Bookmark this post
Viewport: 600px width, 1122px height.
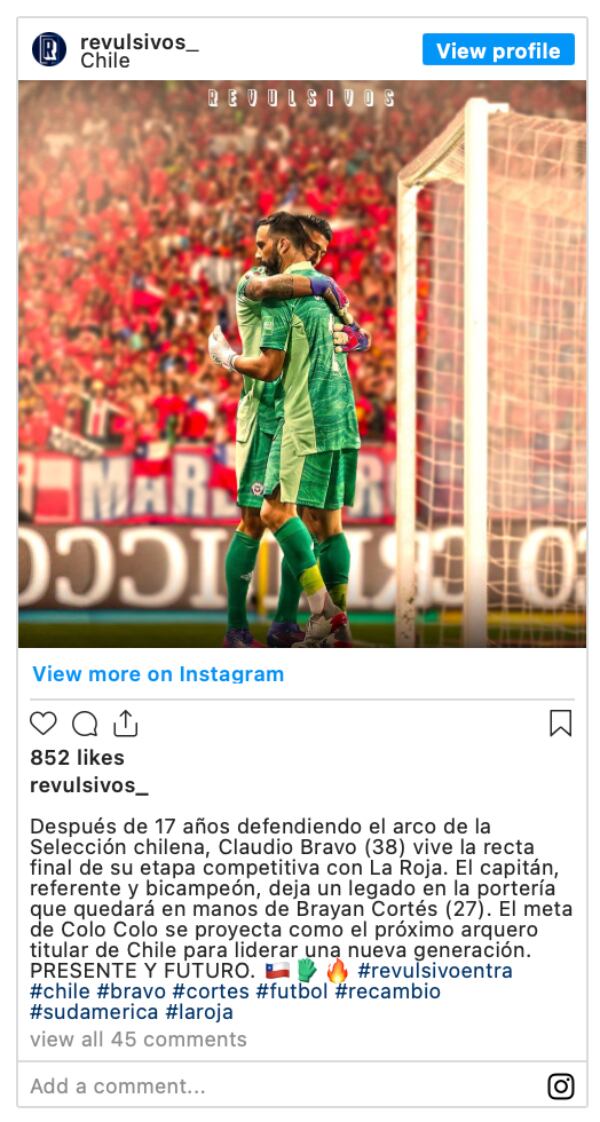point(560,723)
